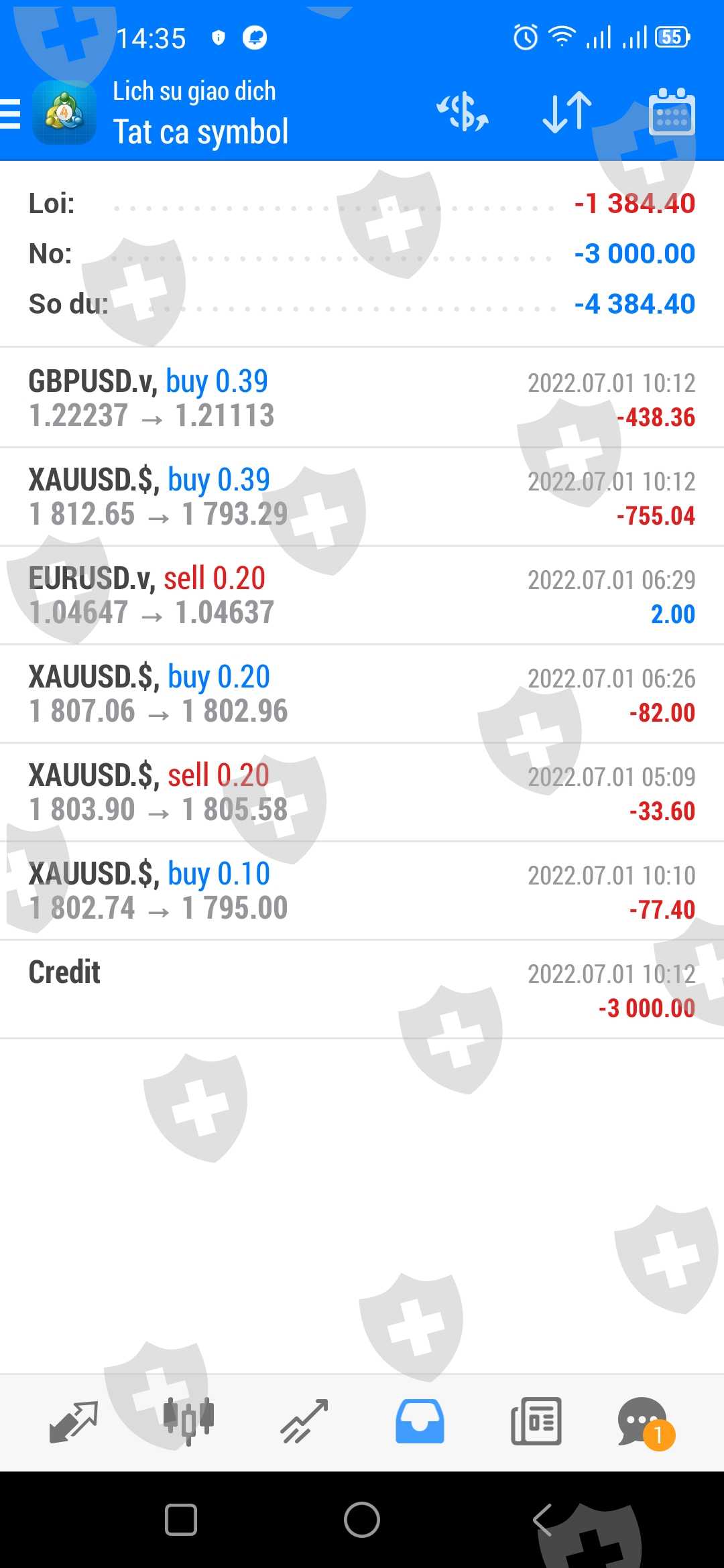This screenshot has height=1568, width=724.
Task: Open the Credit -3 000.00 entry
Action: (x=362, y=989)
